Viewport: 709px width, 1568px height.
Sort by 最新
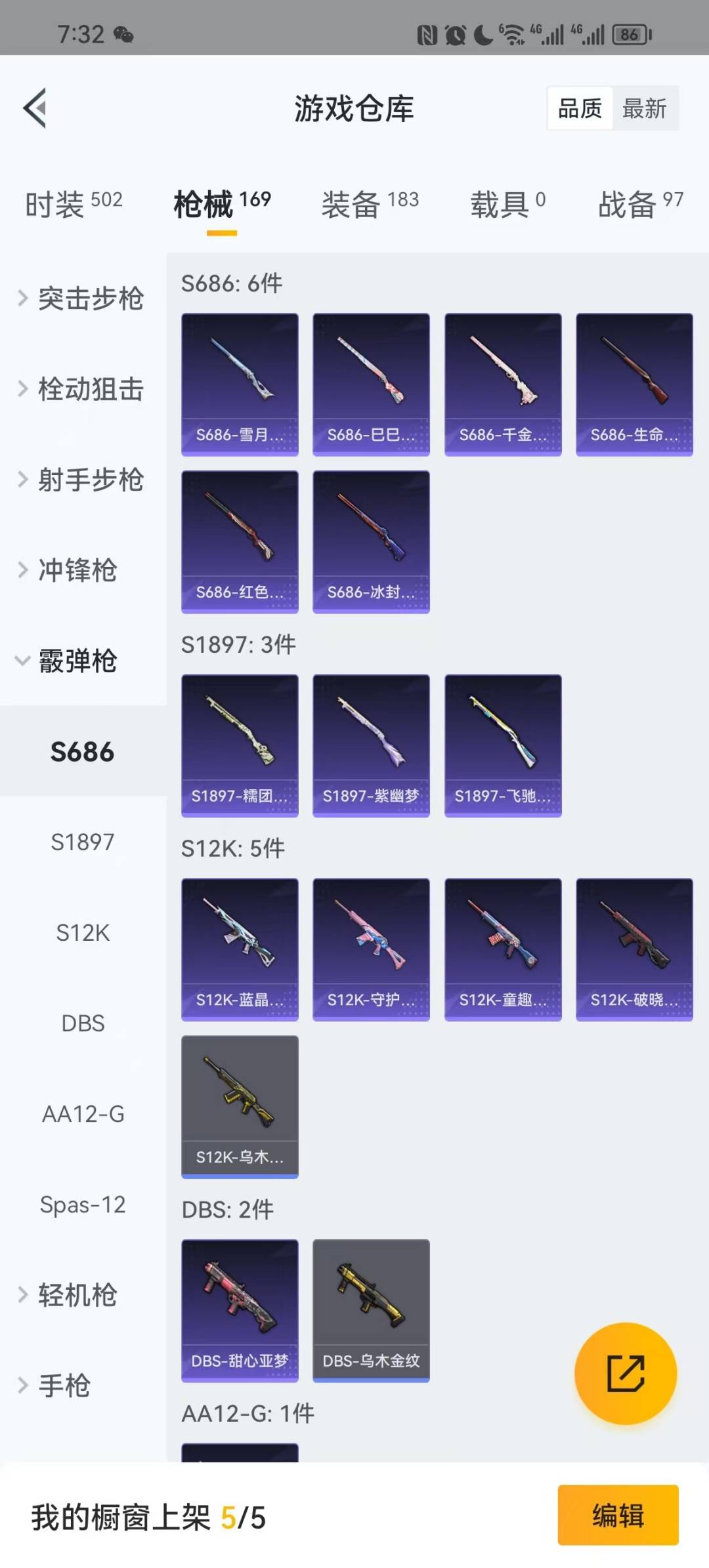pyautogui.click(x=644, y=108)
